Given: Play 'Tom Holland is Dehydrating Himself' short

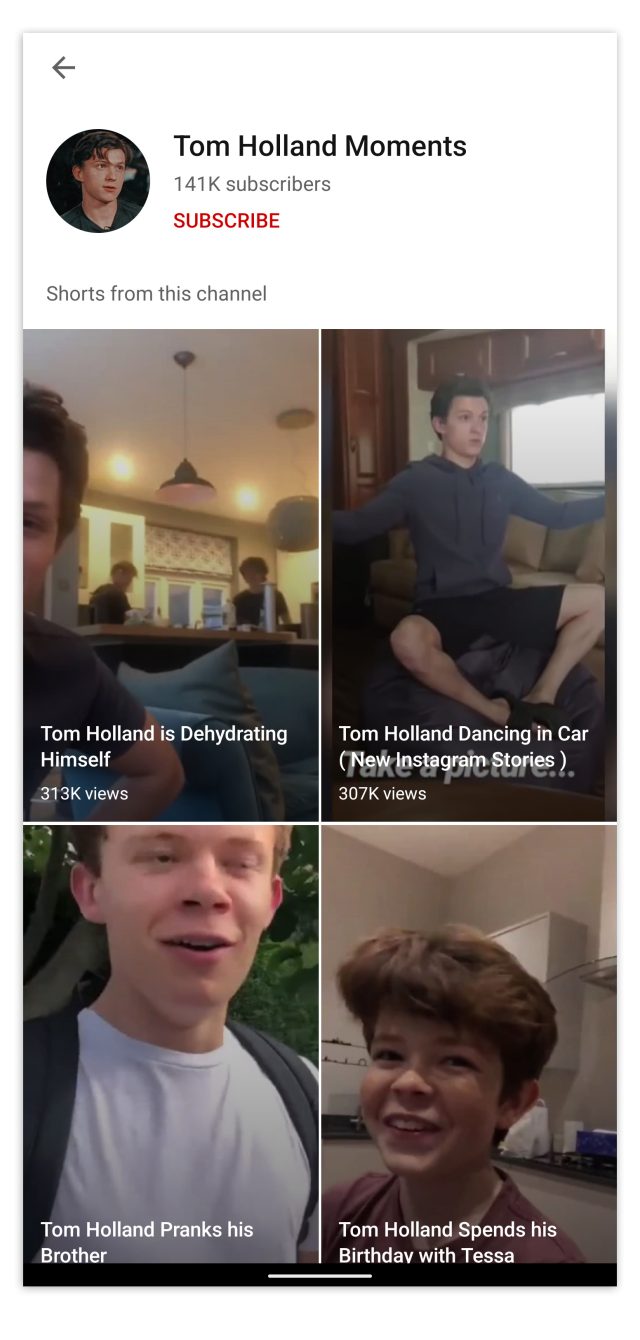Looking at the screenshot, I should (171, 575).
